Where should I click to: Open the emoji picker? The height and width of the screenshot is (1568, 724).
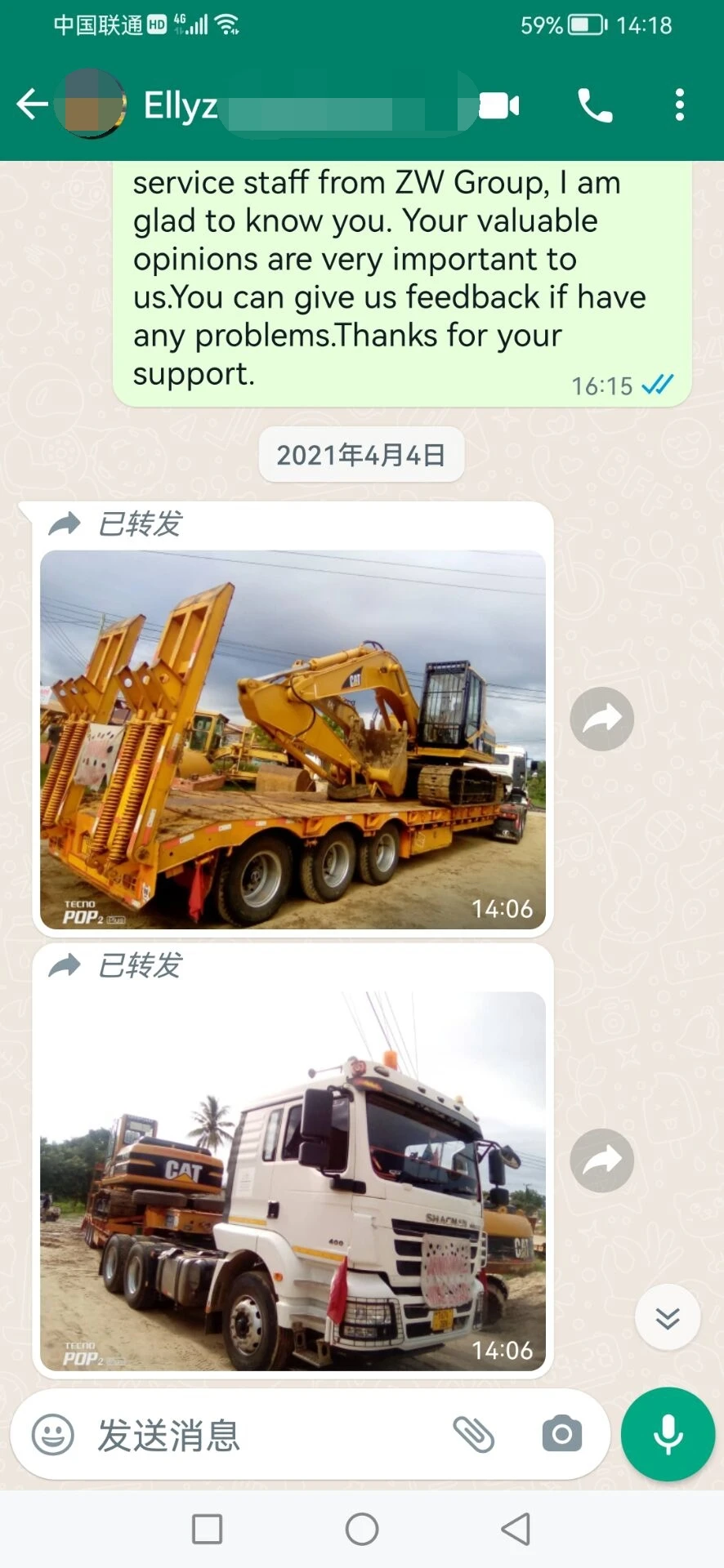coord(52,1435)
